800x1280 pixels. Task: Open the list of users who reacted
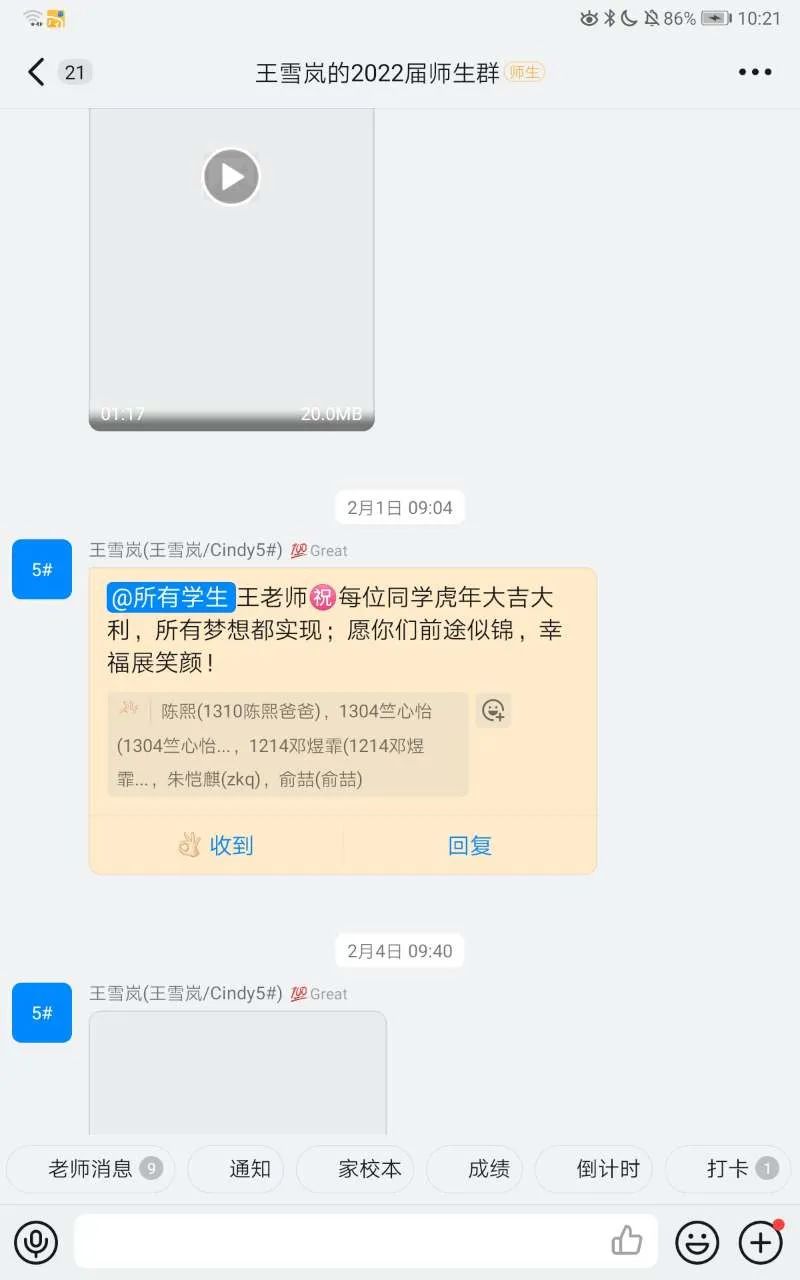coord(287,745)
